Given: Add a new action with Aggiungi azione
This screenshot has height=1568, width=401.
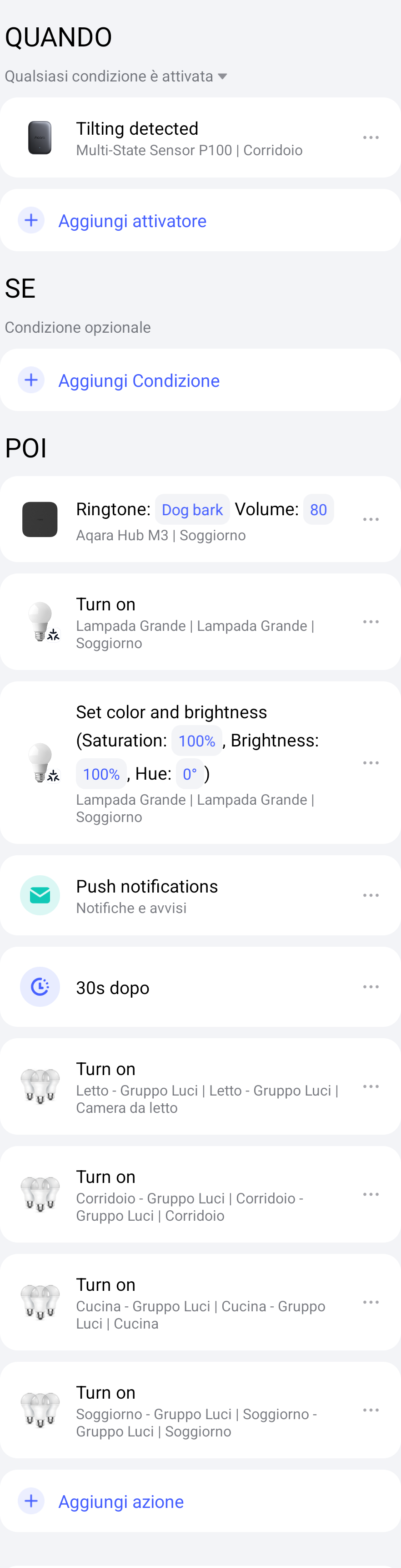Looking at the screenshot, I should [x=121, y=1502].
